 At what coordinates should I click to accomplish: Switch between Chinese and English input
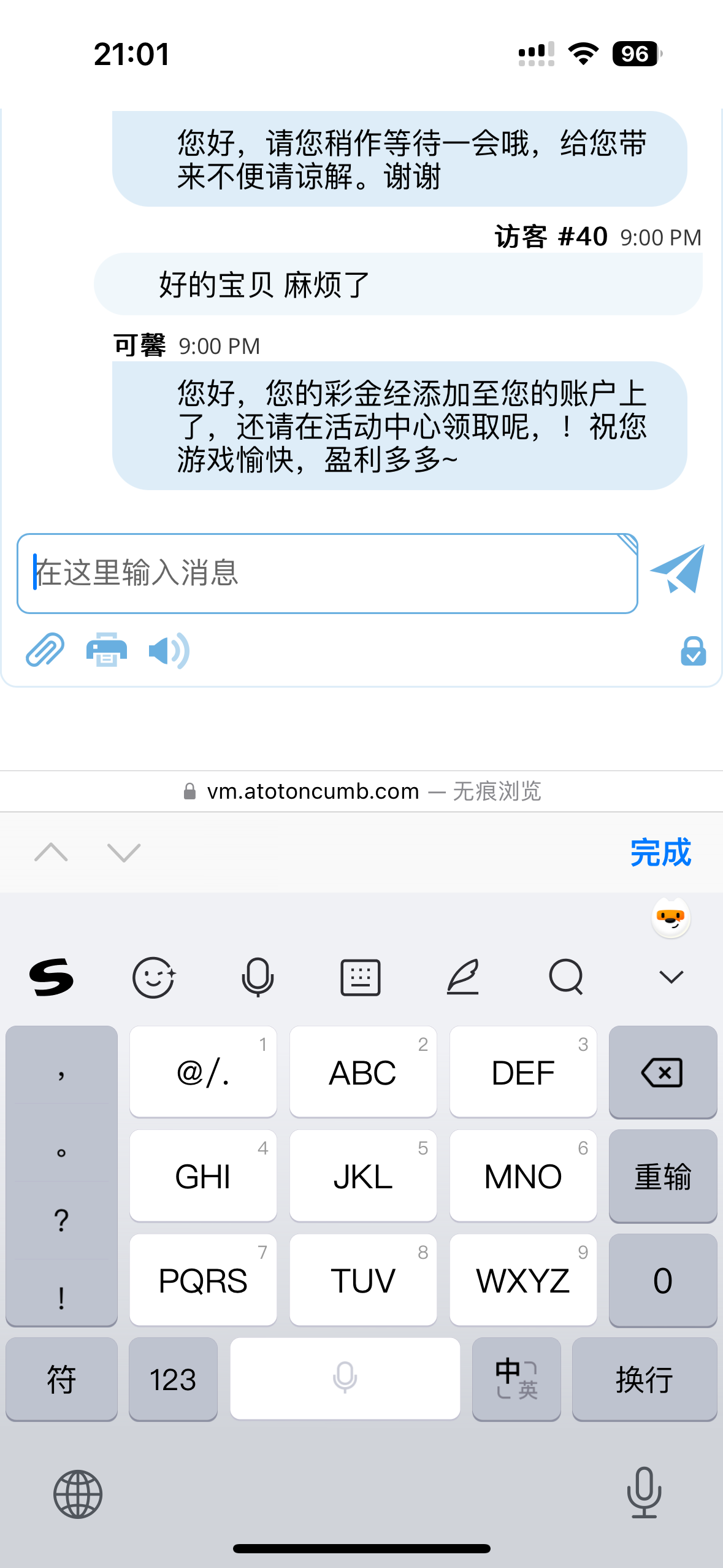click(x=516, y=1378)
